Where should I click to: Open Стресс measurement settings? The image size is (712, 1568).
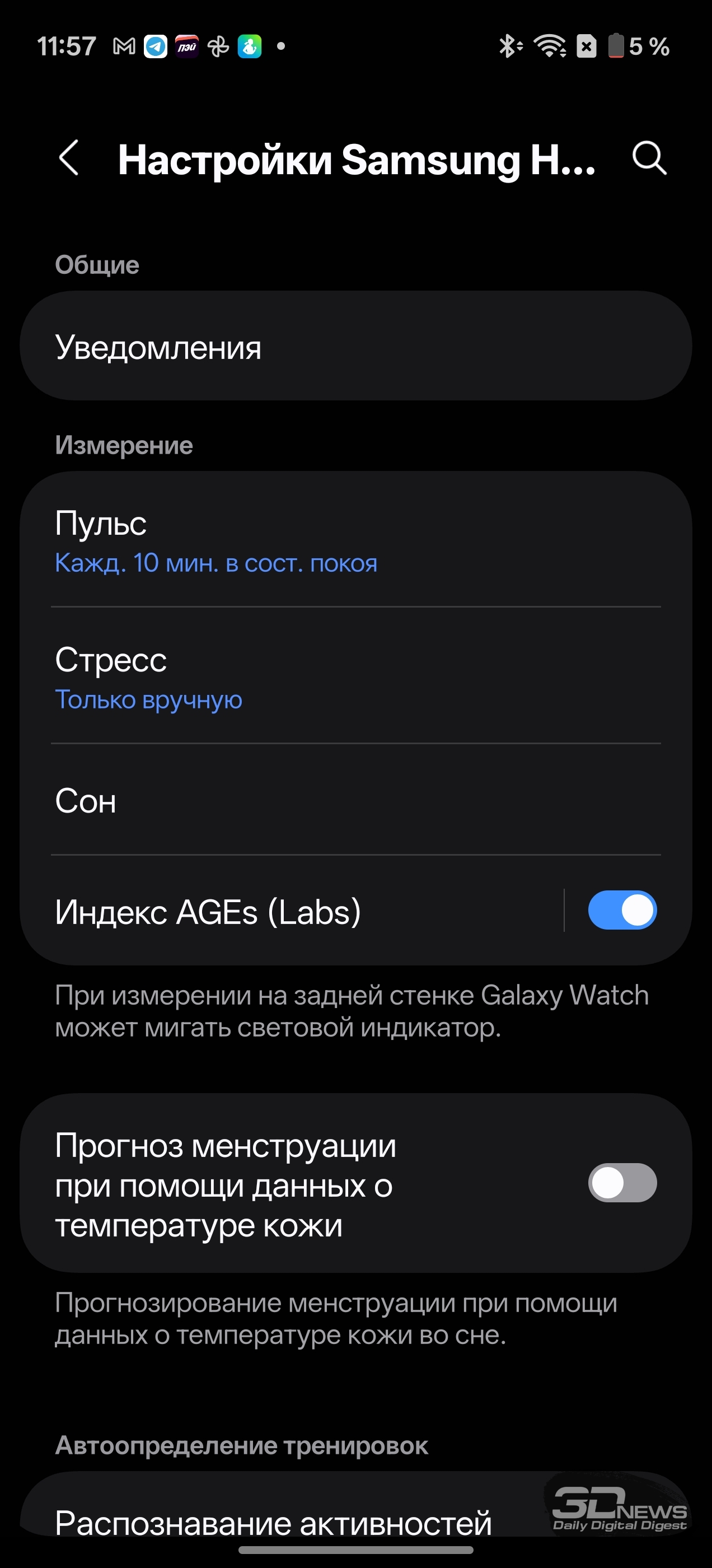(x=355, y=676)
